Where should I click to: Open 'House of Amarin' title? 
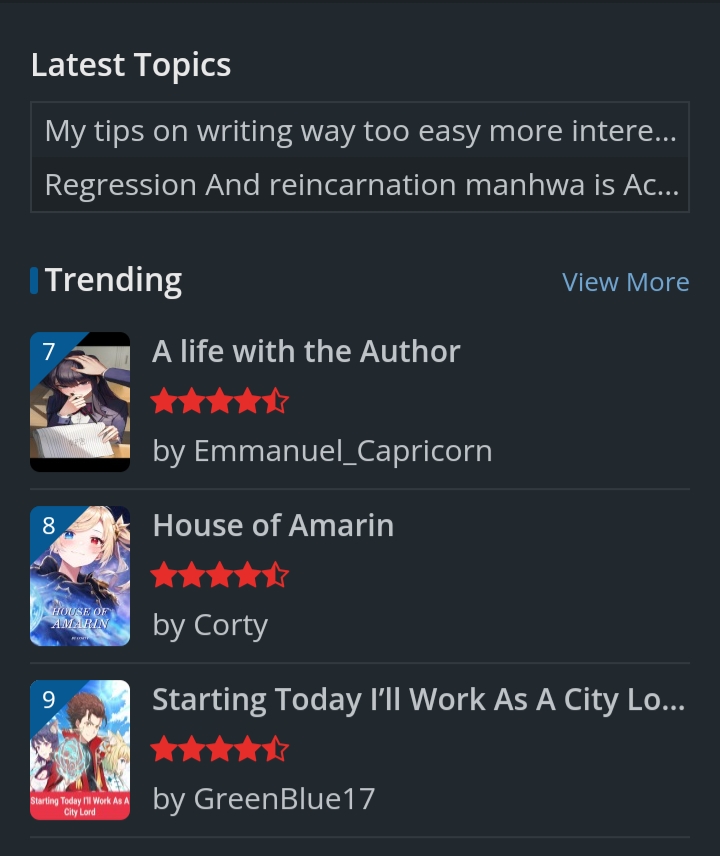273,526
